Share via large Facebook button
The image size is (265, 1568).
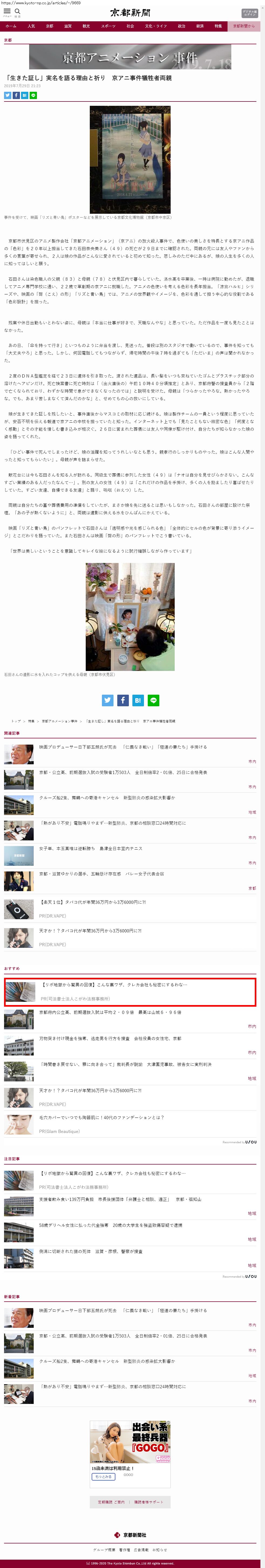pos(123,701)
